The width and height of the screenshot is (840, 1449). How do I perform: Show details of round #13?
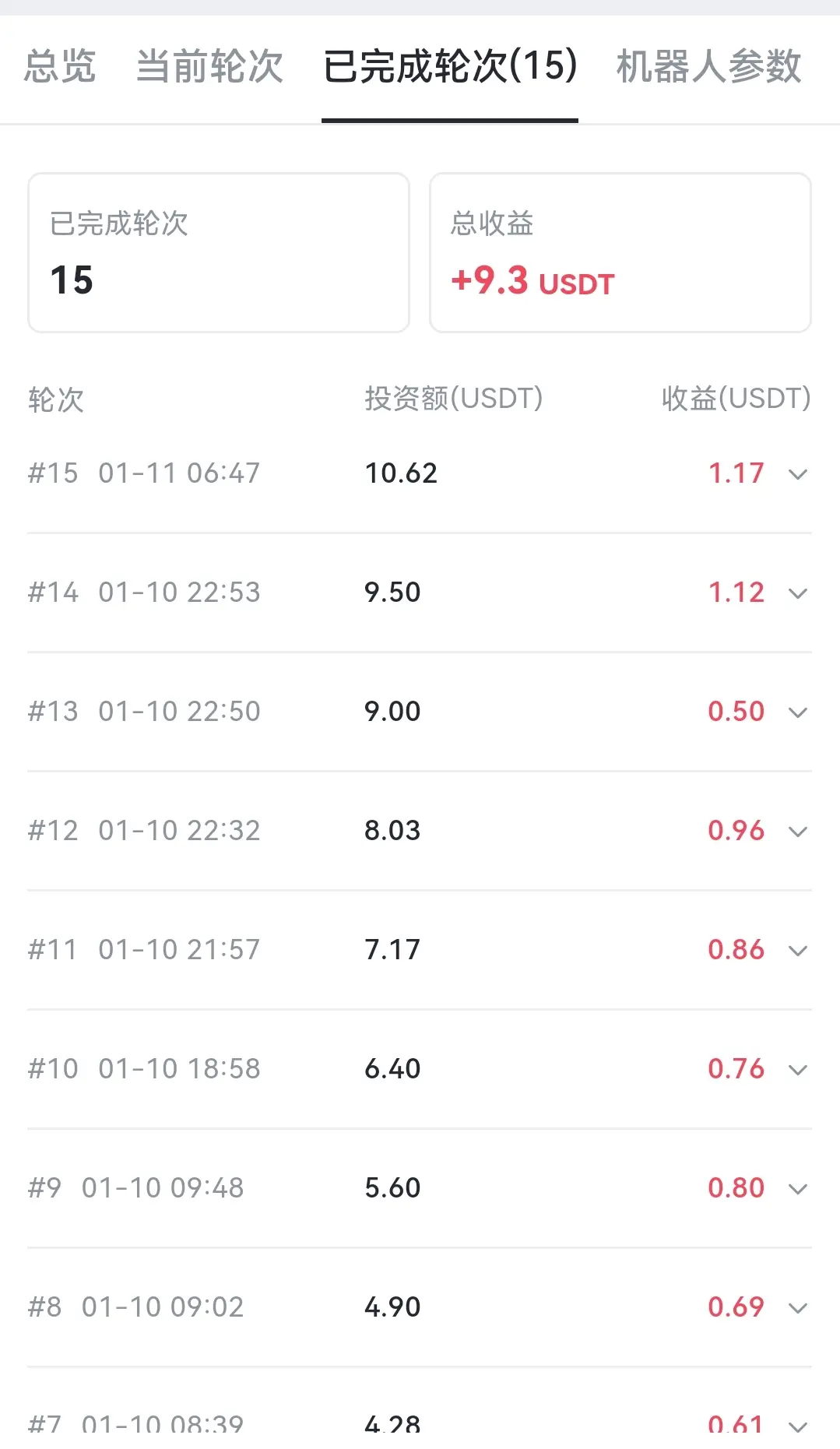[797, 712]
